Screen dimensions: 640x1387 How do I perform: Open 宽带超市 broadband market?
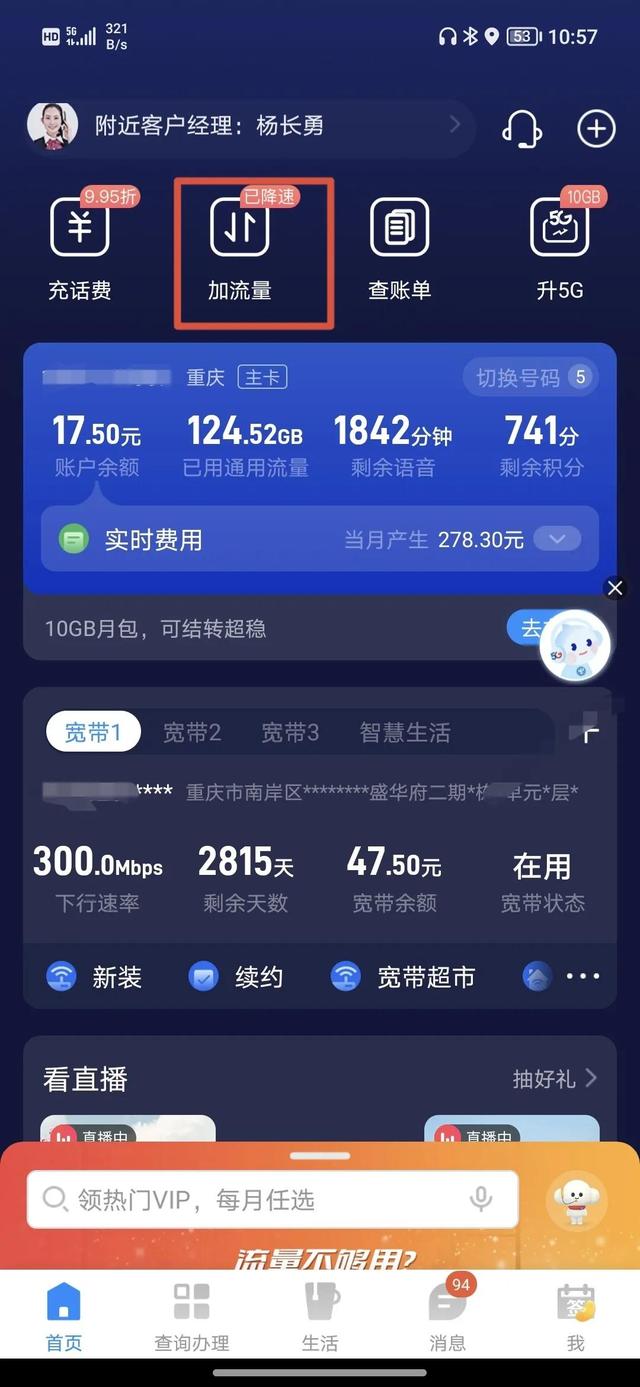coord(403,977)
